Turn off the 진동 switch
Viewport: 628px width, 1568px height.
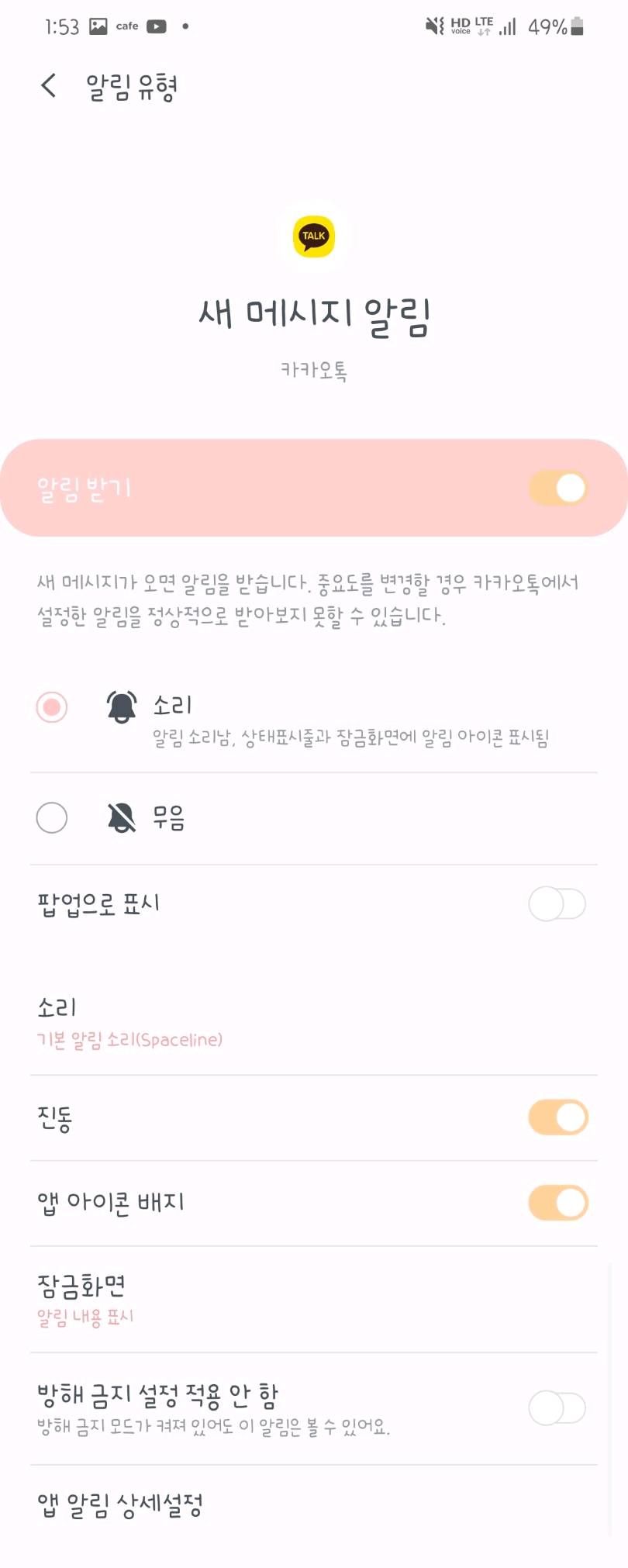(557, 1117)
